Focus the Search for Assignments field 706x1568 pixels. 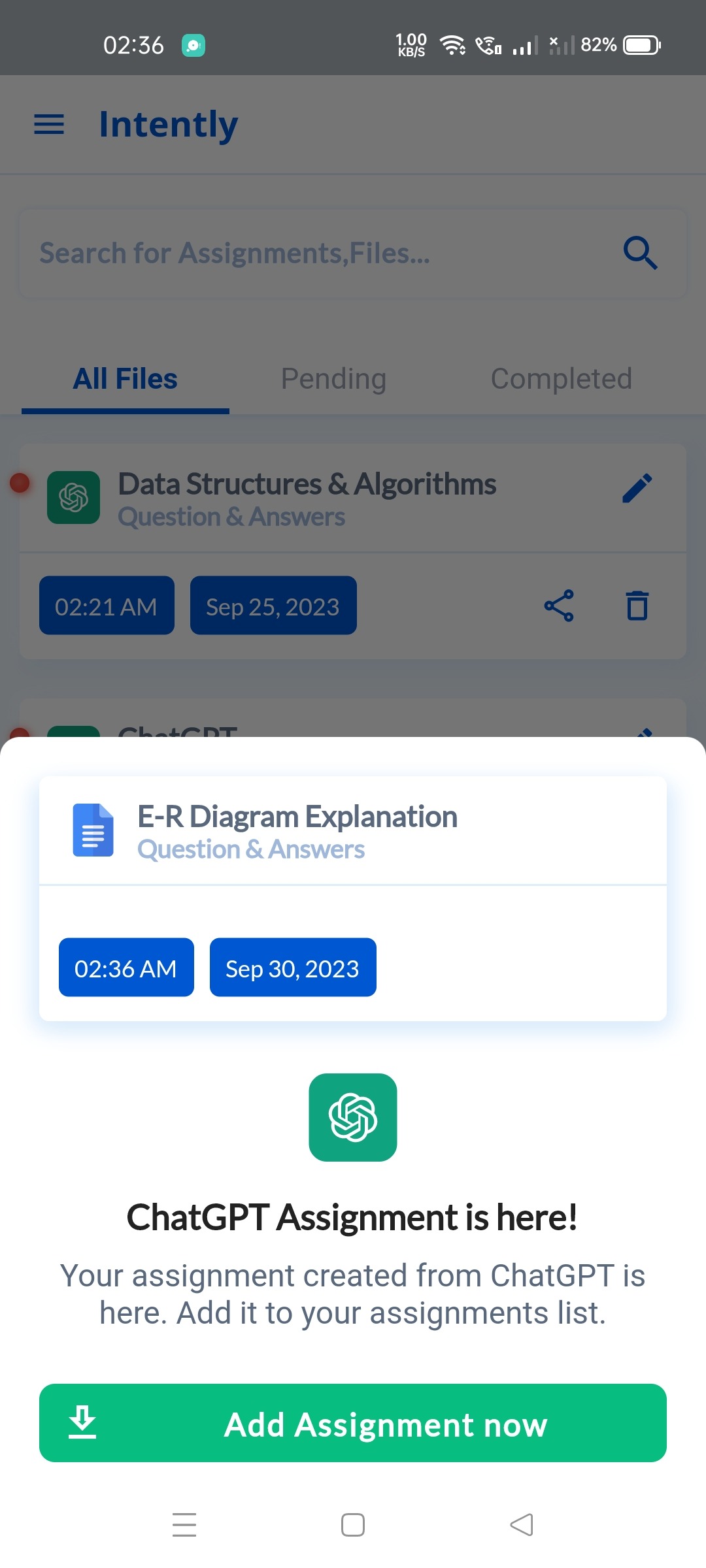coord(314,253)
